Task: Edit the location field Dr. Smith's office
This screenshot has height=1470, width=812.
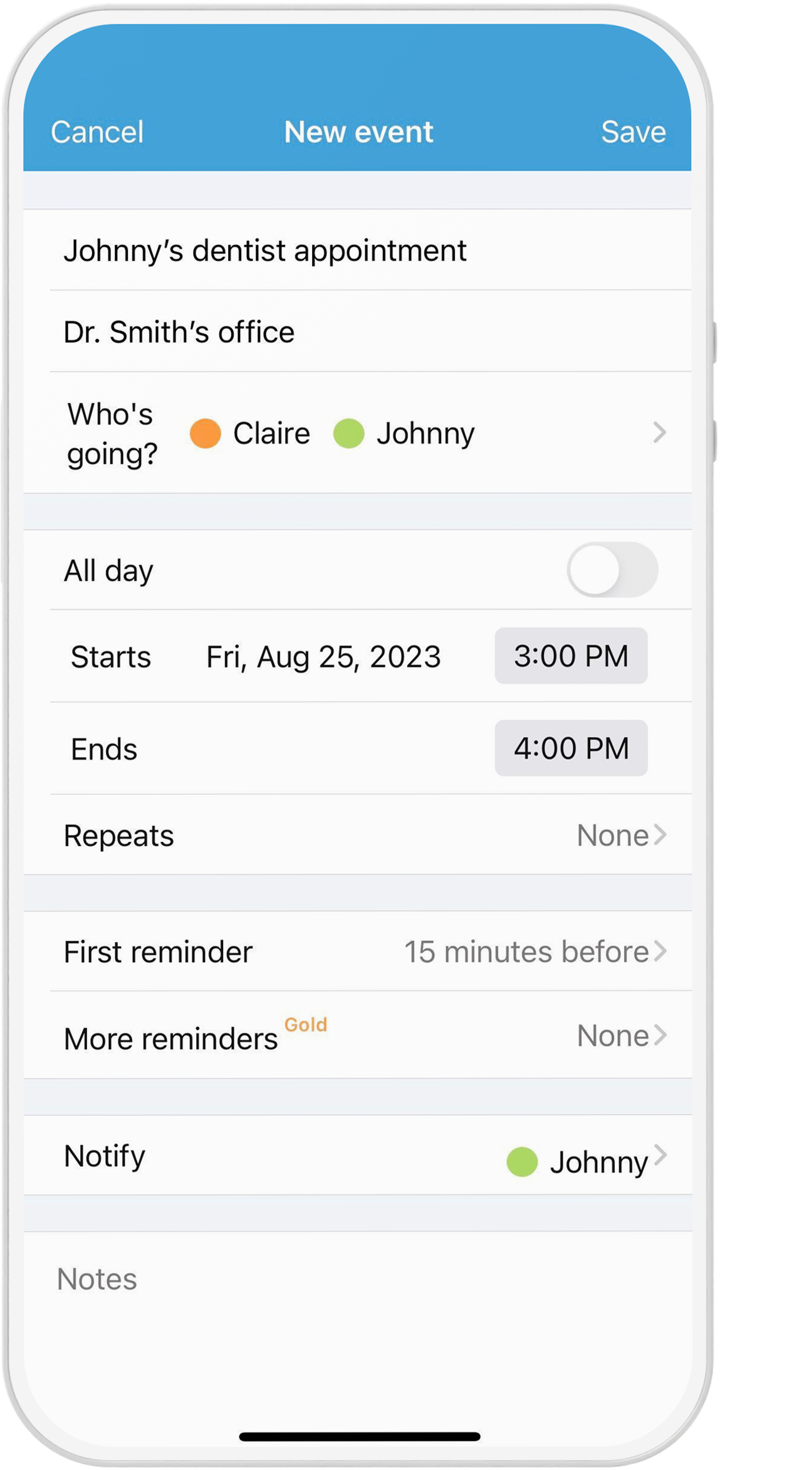Action: click(x=358, y=332)
